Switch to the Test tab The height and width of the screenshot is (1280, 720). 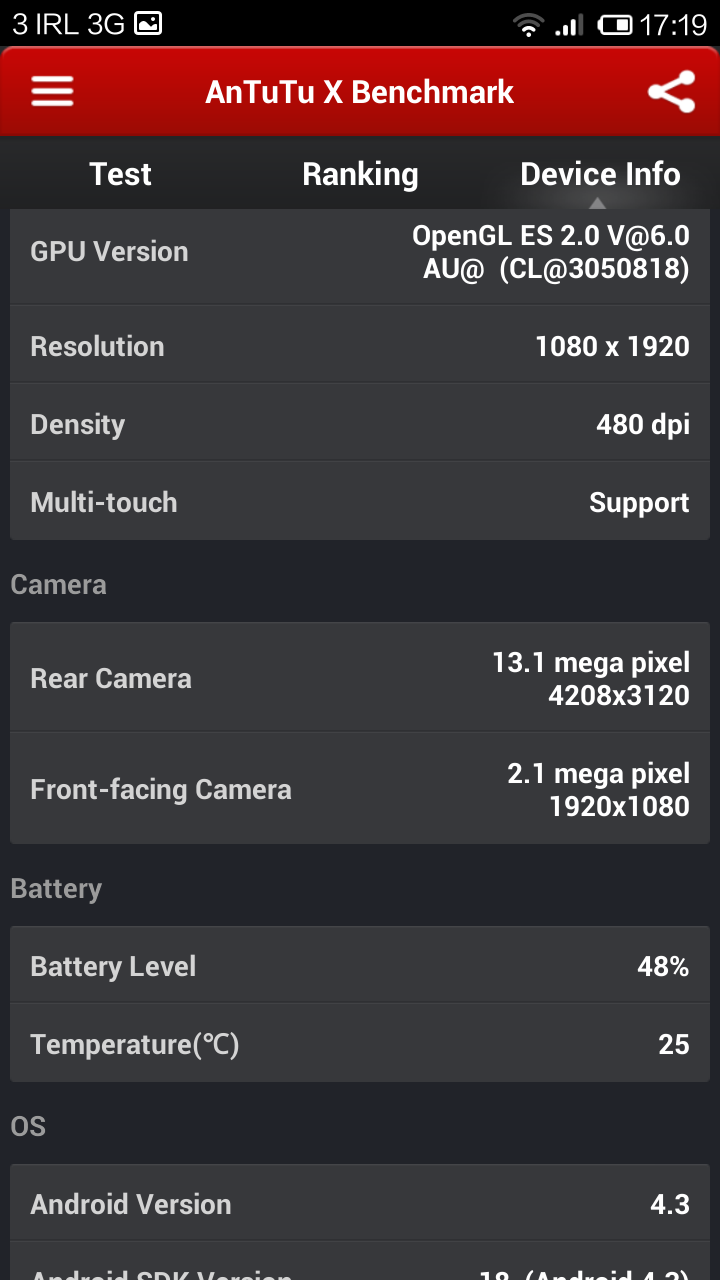pyautogui.click(x=120, y=174)
